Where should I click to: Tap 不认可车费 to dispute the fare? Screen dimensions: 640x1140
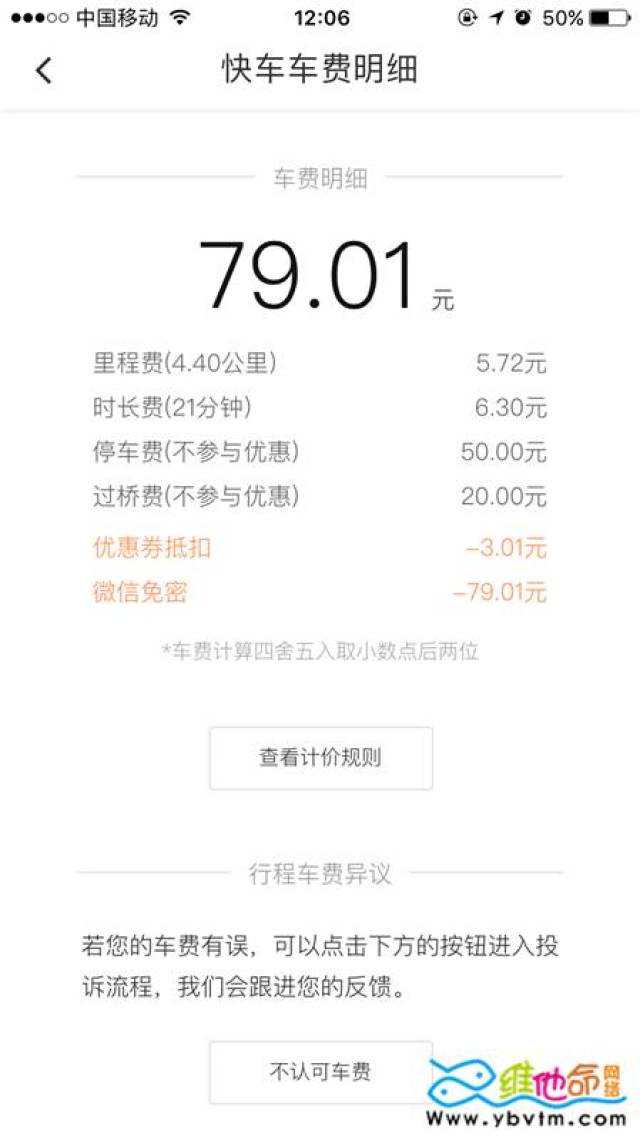[320, 1072]
